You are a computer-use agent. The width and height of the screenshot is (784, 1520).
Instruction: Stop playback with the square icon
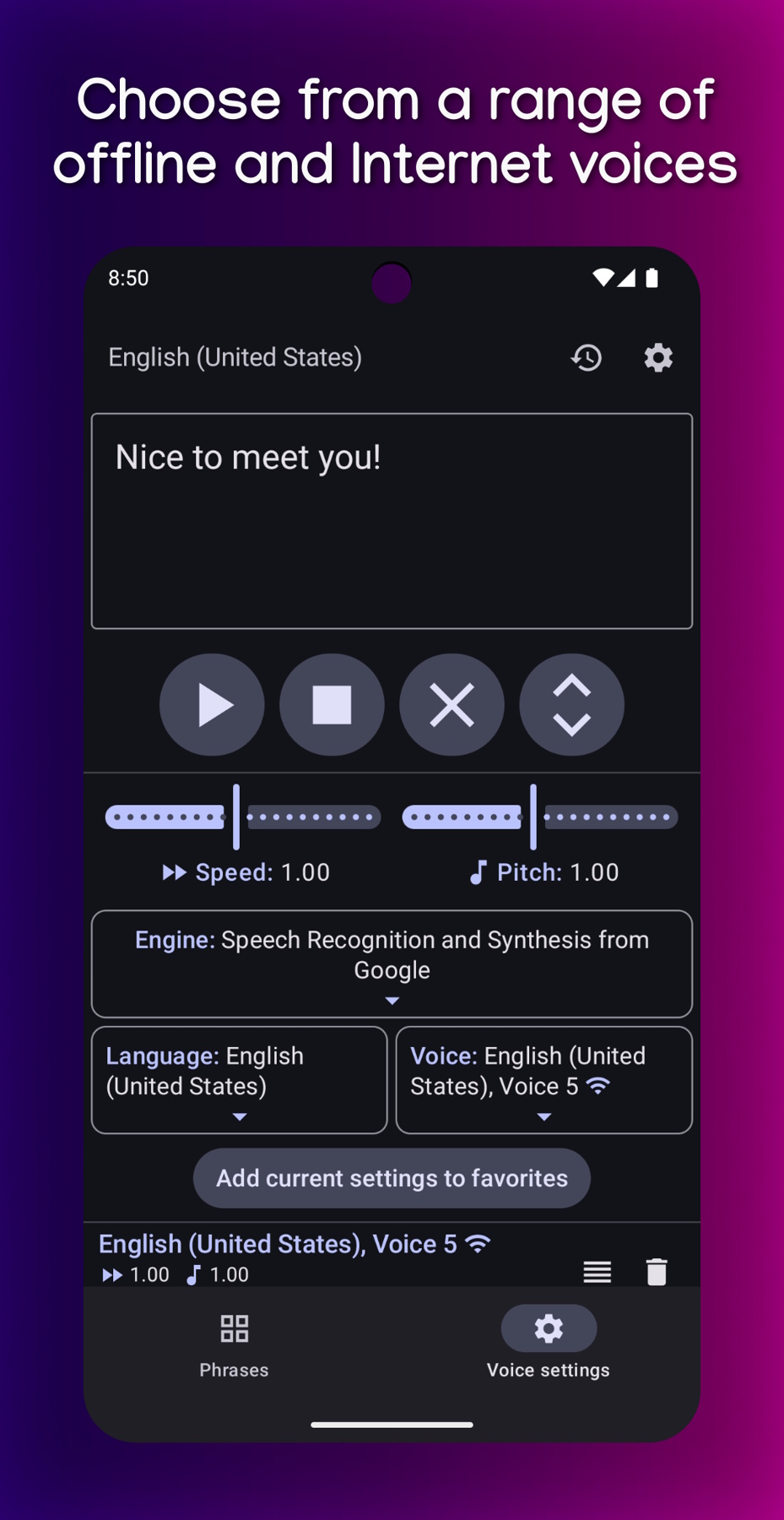point(332,705)
